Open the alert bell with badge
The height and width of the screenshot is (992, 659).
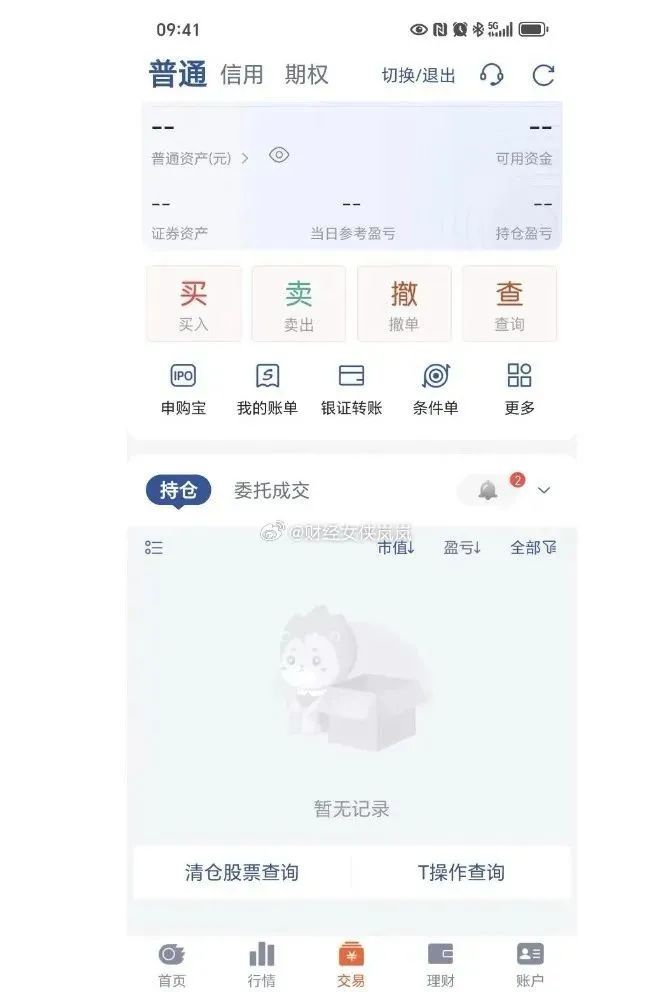point(488,490)
